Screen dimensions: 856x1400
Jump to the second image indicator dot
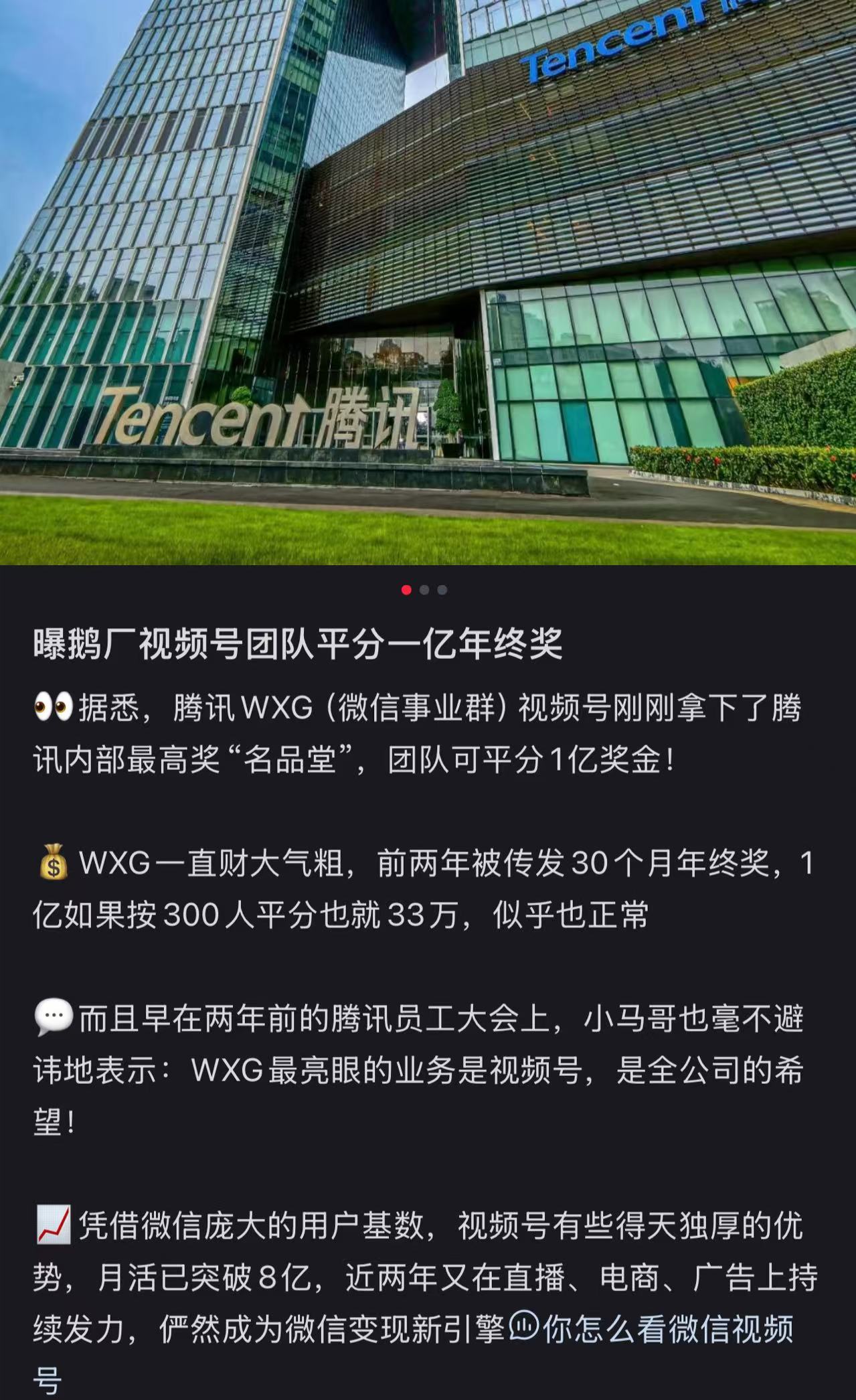pos(424,590)
